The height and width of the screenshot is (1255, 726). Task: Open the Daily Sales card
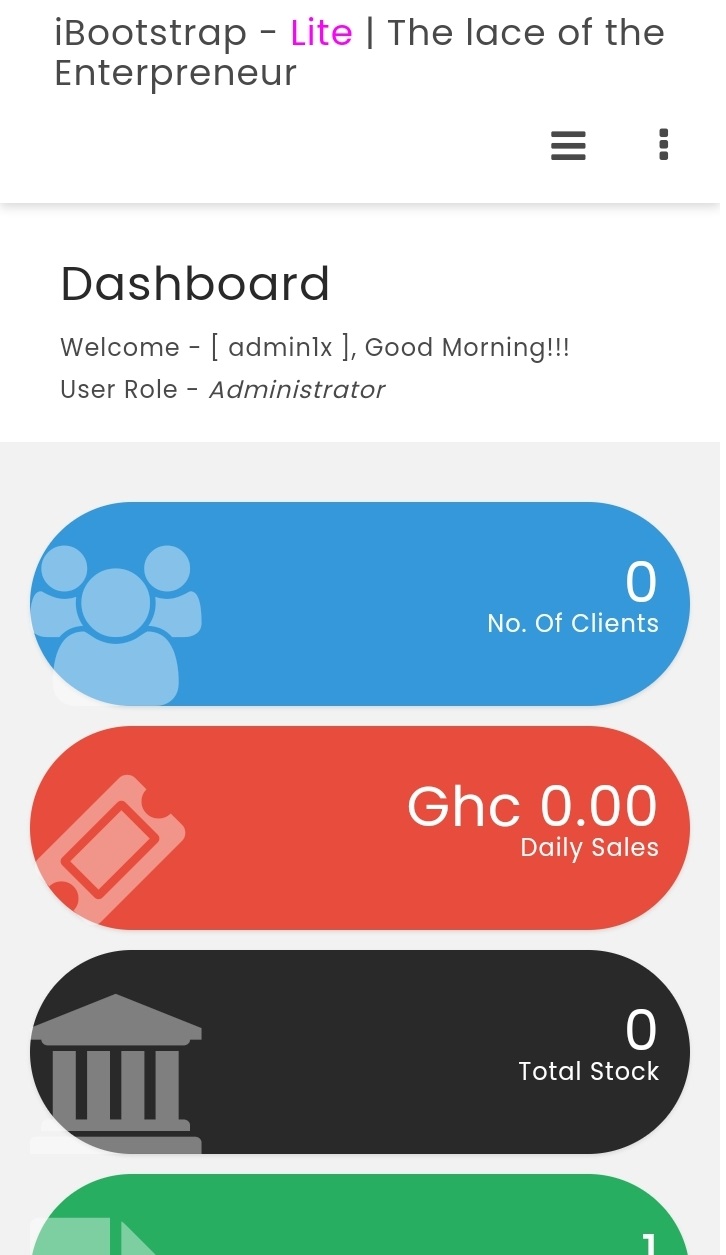pyautogui.click(x=360, y=828)
